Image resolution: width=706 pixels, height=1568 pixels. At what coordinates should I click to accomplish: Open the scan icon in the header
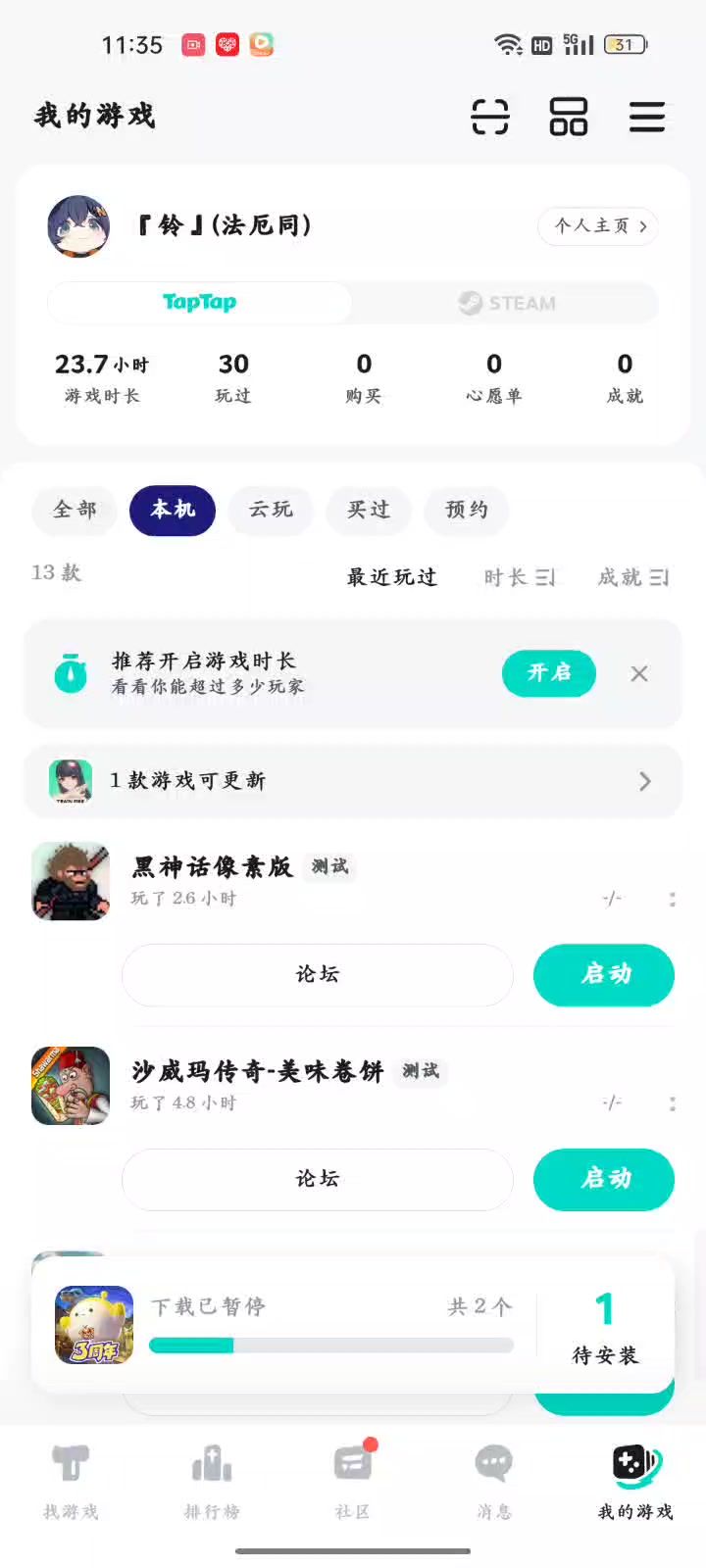click(x=490, y=117)
